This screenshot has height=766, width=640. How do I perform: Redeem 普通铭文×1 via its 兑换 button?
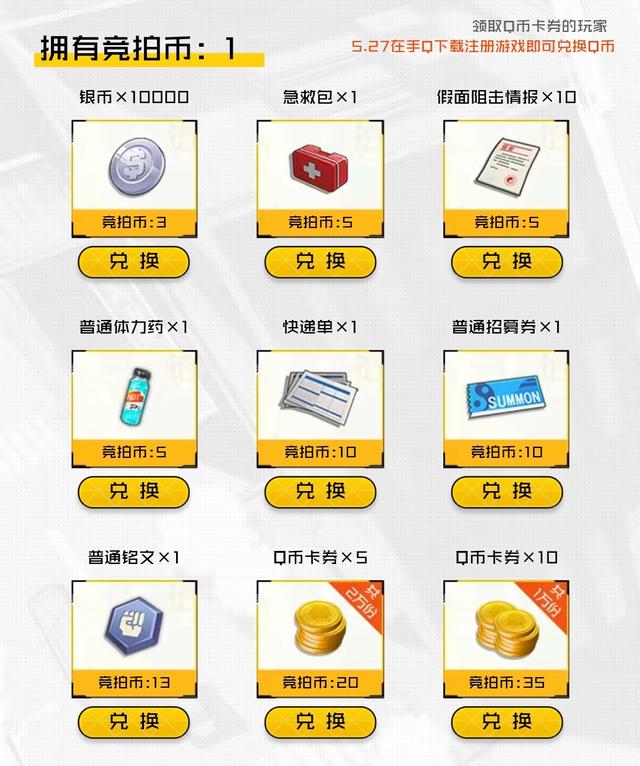(133, 722)
